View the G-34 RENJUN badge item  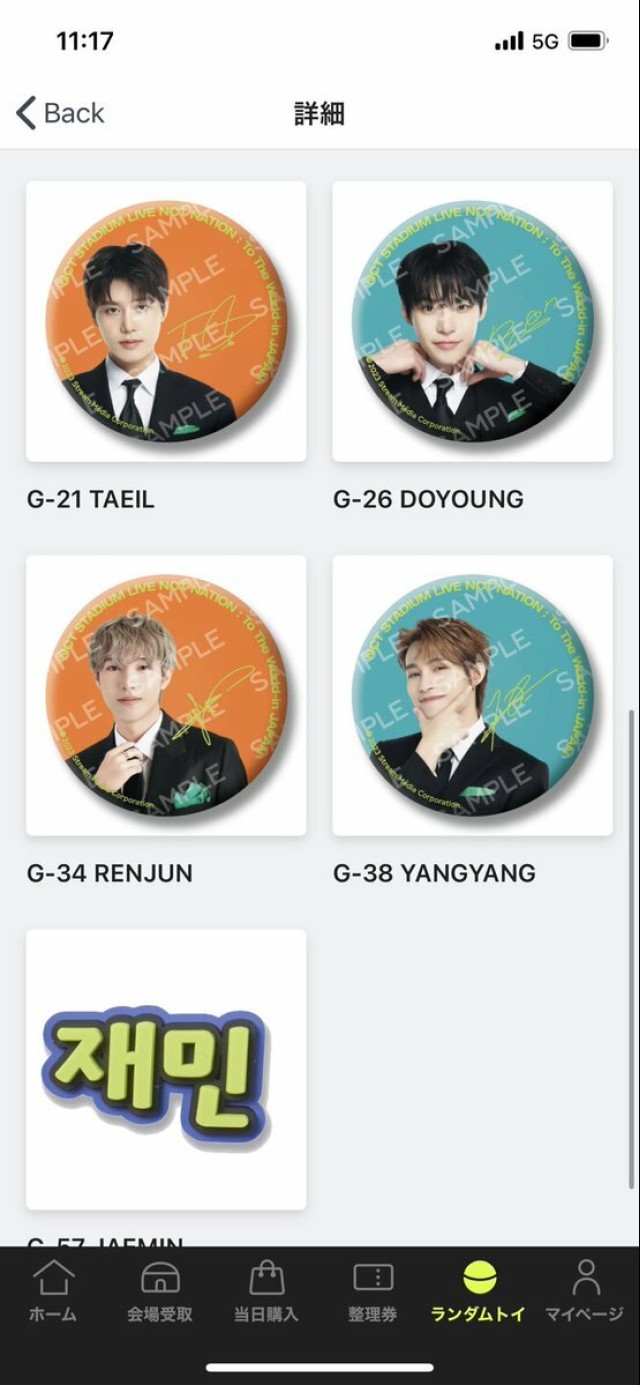coord(166,695)
